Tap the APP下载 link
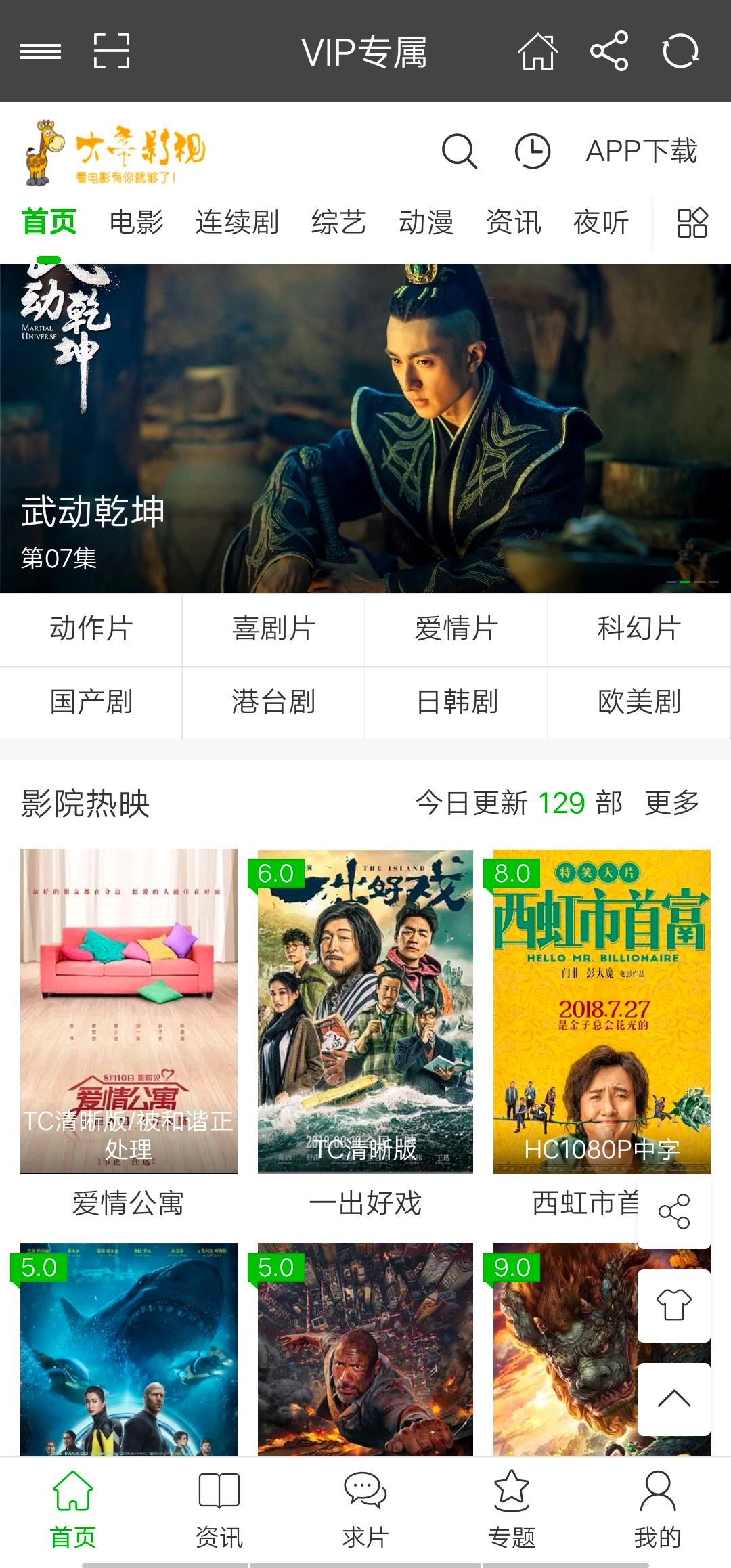 pos(641,151)
